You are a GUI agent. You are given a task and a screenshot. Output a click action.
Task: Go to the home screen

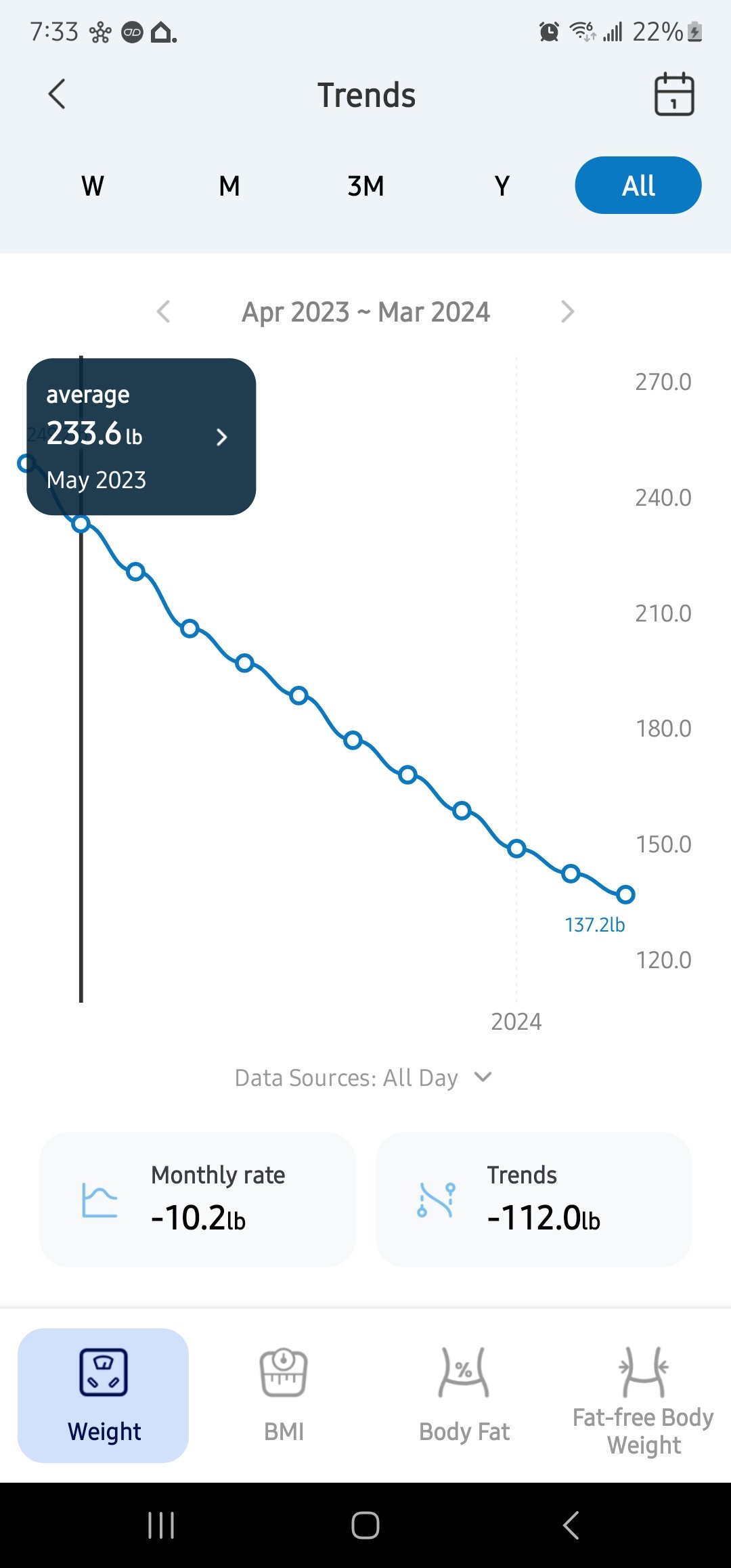click(x=365, y=1525)
